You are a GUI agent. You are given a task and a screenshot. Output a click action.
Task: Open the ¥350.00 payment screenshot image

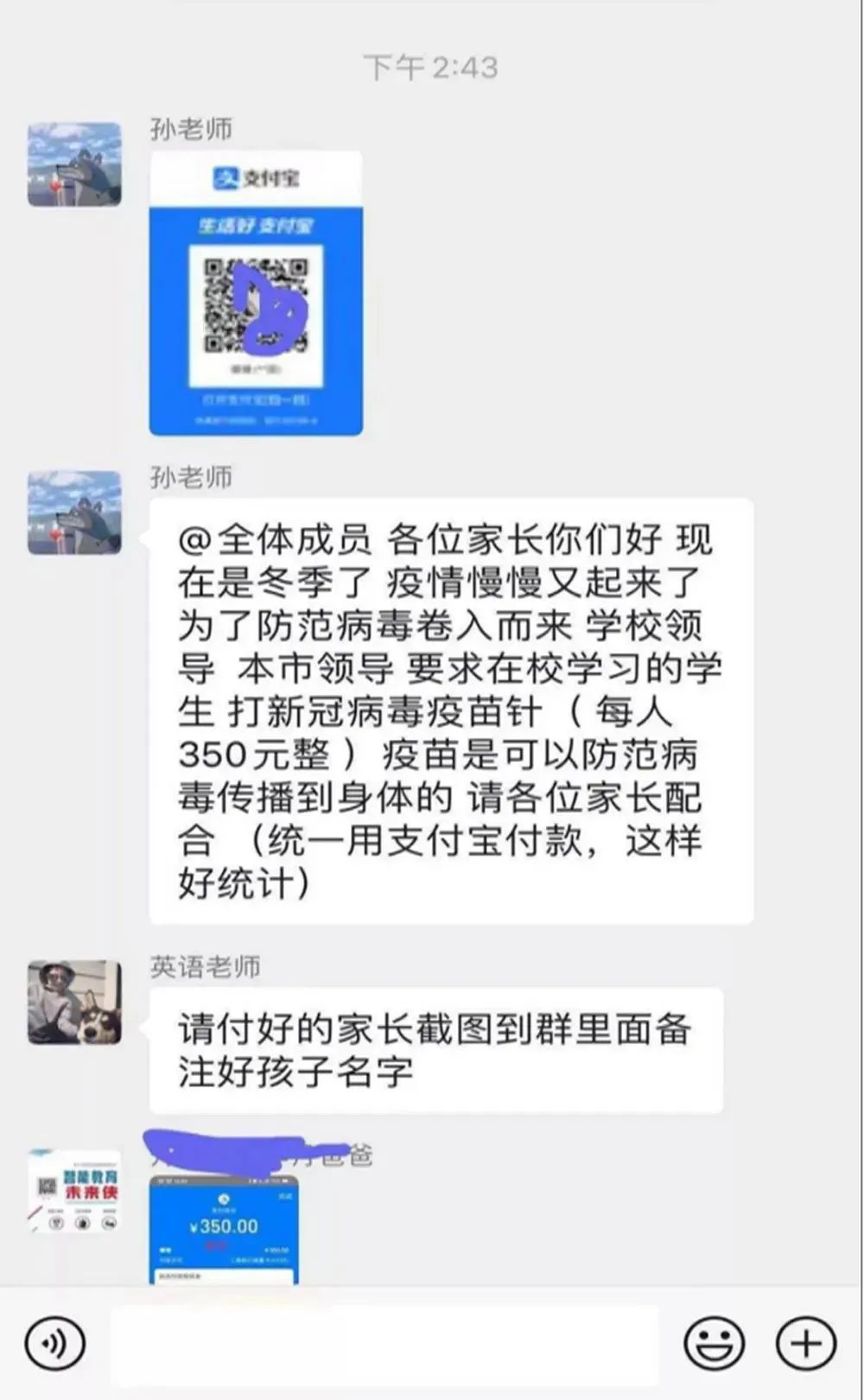(224, 1229)
